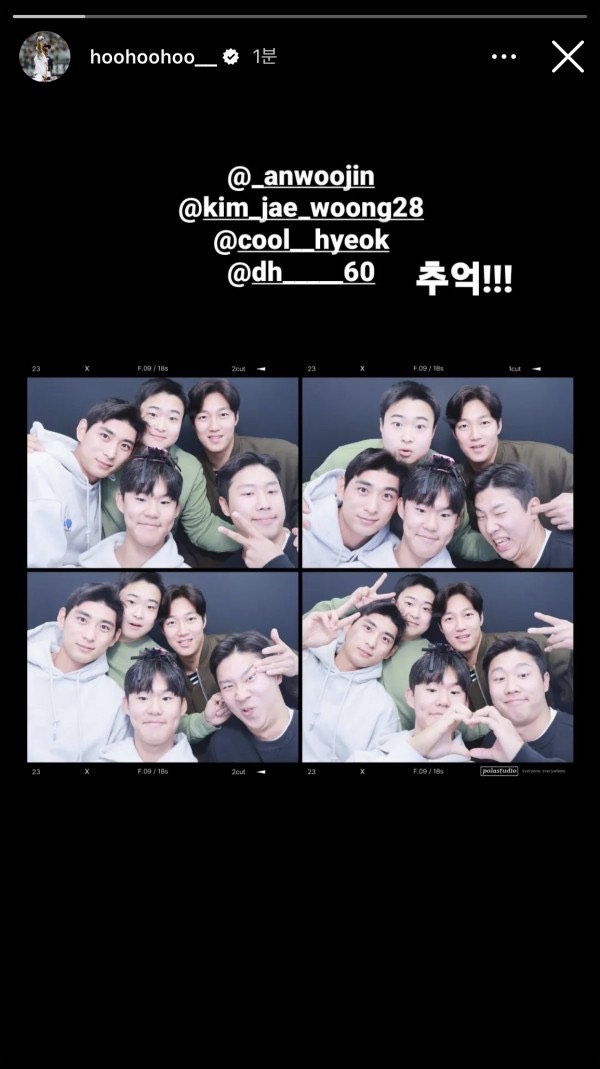Open the @kim_jae_woong28 mention

click(x=301, y=208)
